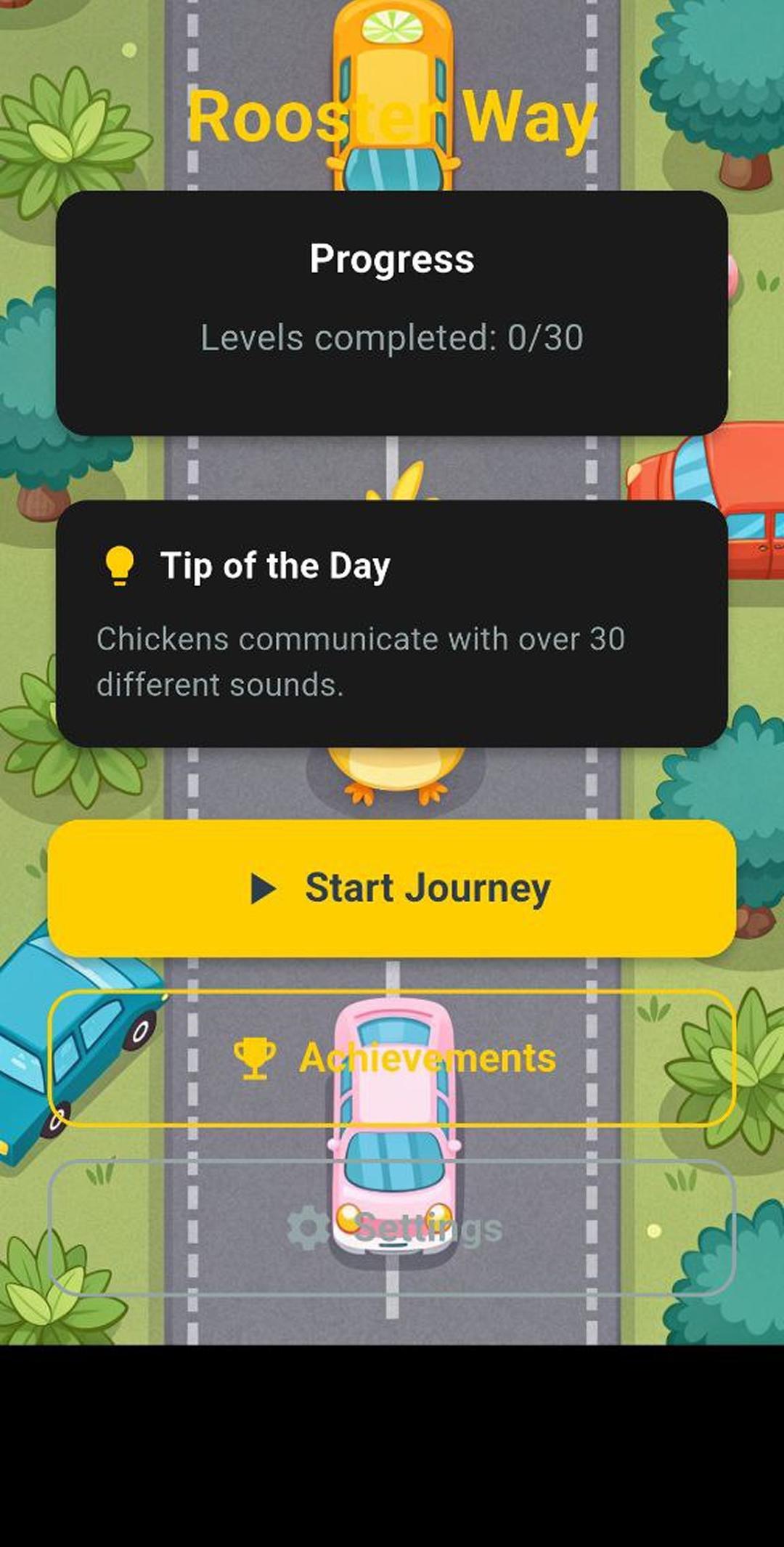
Task: Tap the Start Journey button
Action: coord(392,888)
